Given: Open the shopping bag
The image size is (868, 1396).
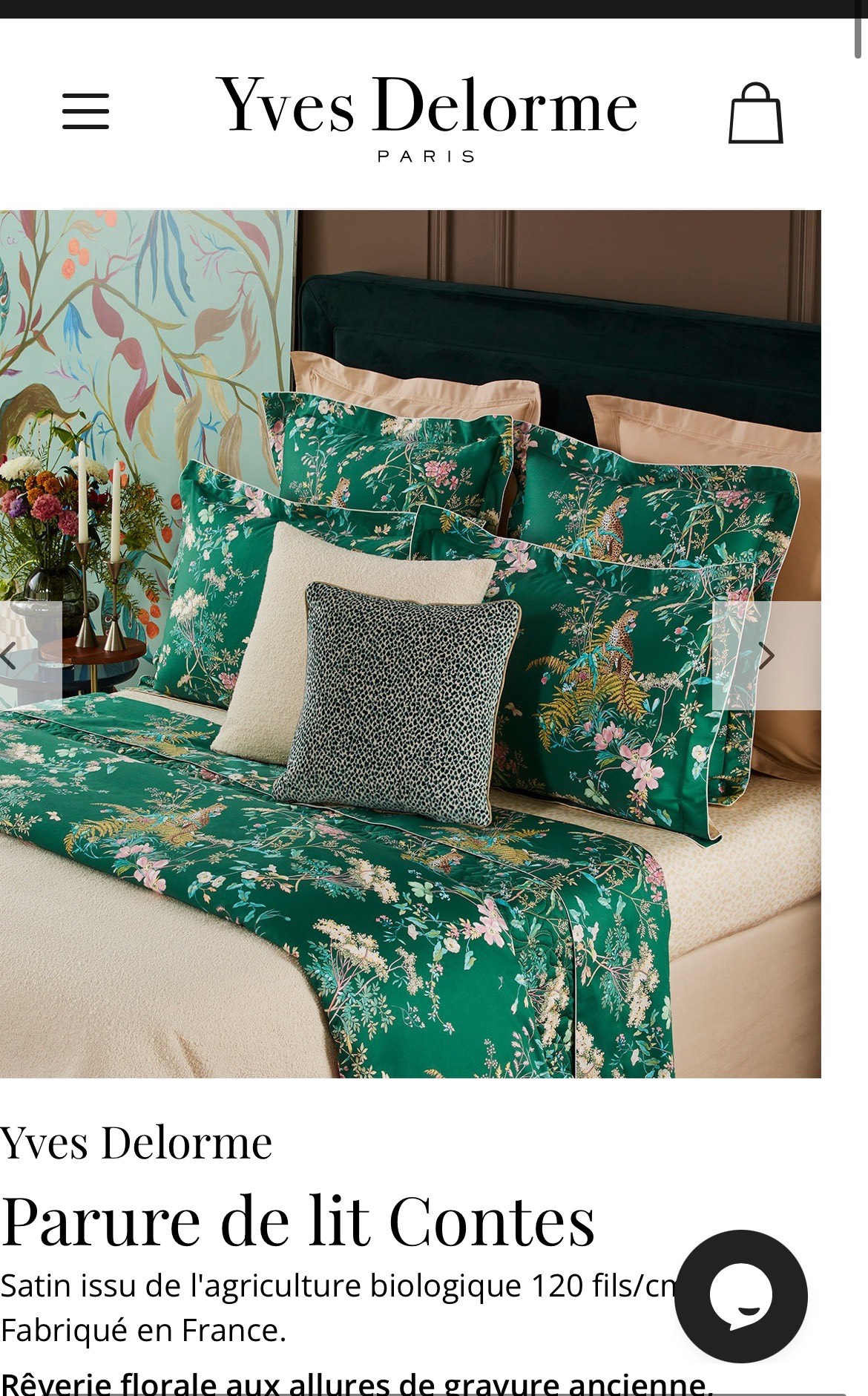Looking at the screenshot, I should 755,113.
